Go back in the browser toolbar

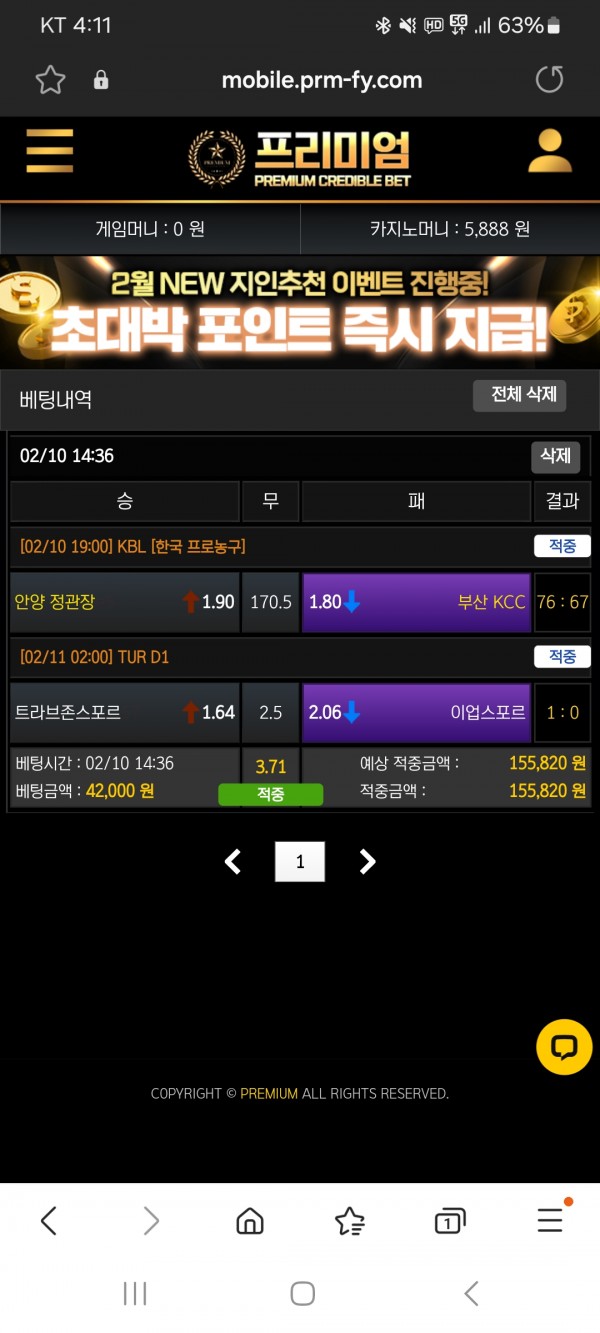[49, 1220]
